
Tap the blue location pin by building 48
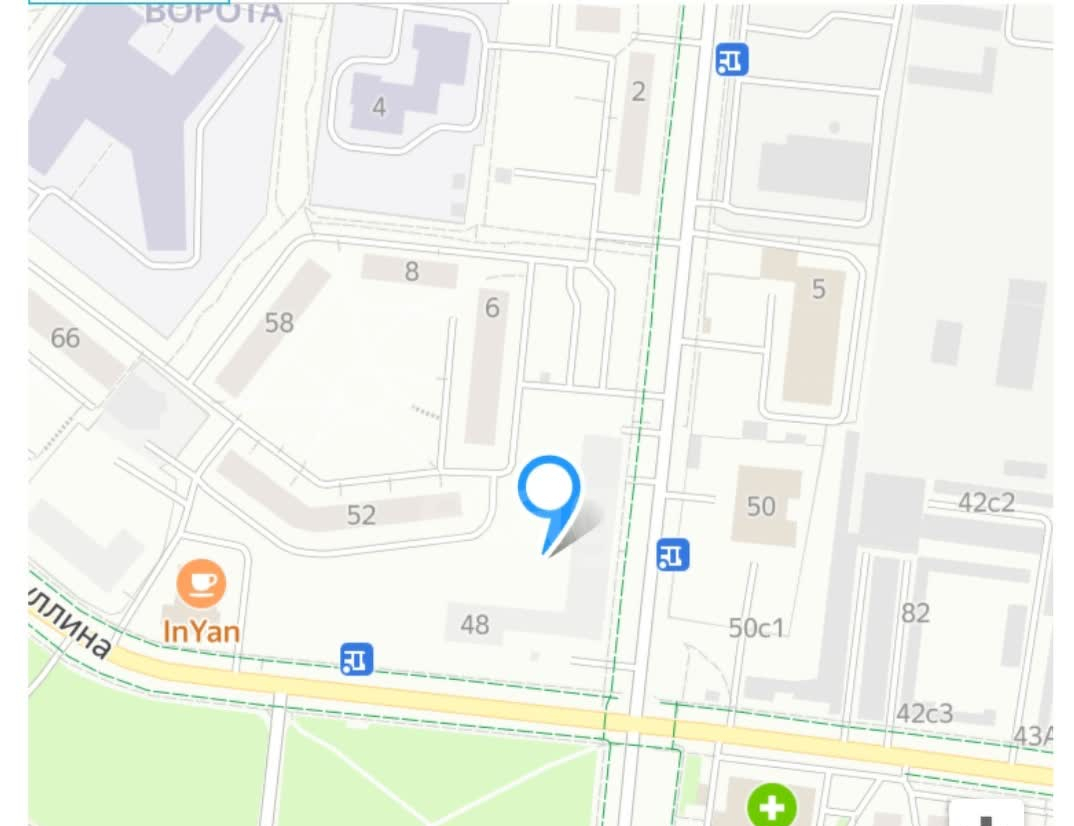coord(549,489)
